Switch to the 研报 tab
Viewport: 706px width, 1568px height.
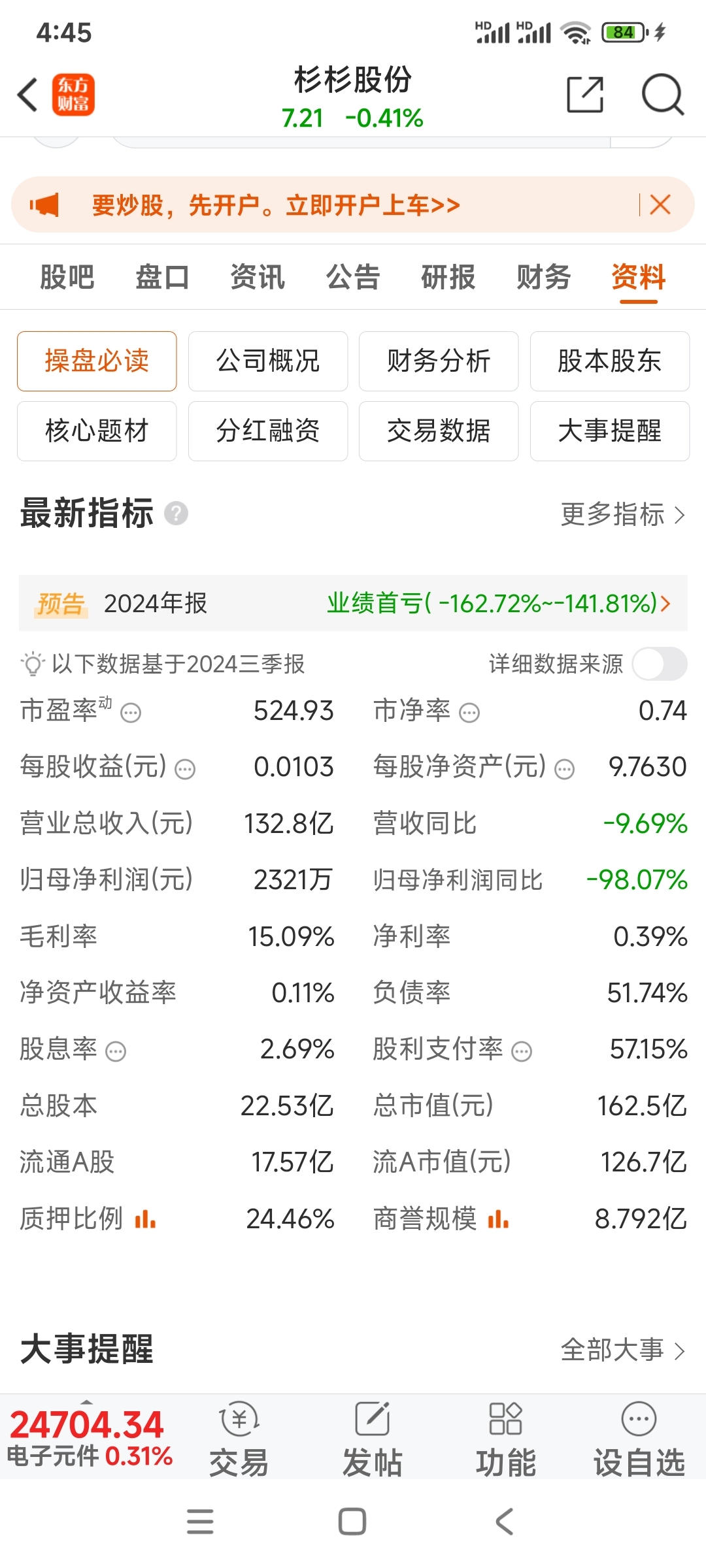[x=448, y=276]
